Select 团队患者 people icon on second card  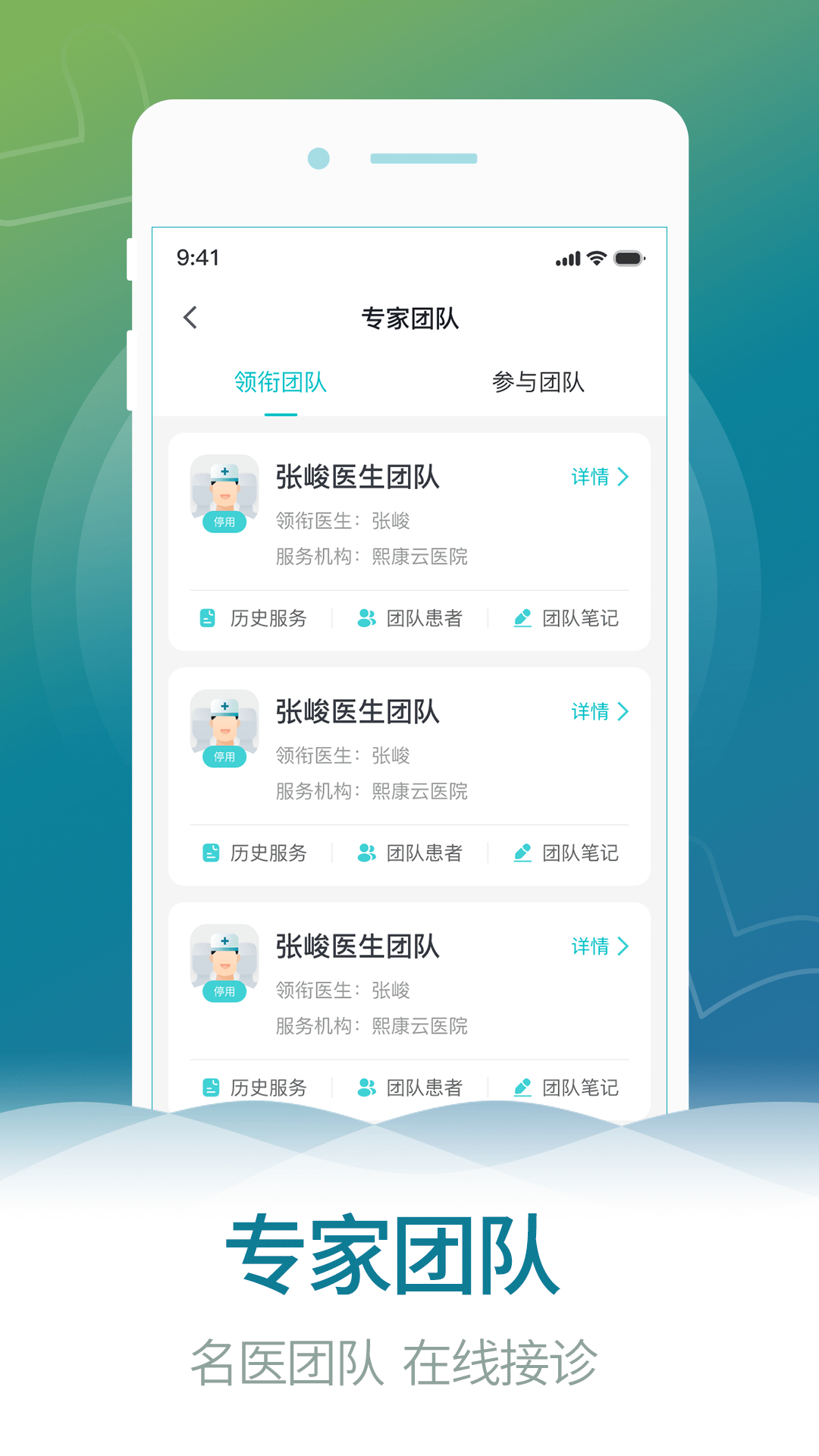pos(366,853)
